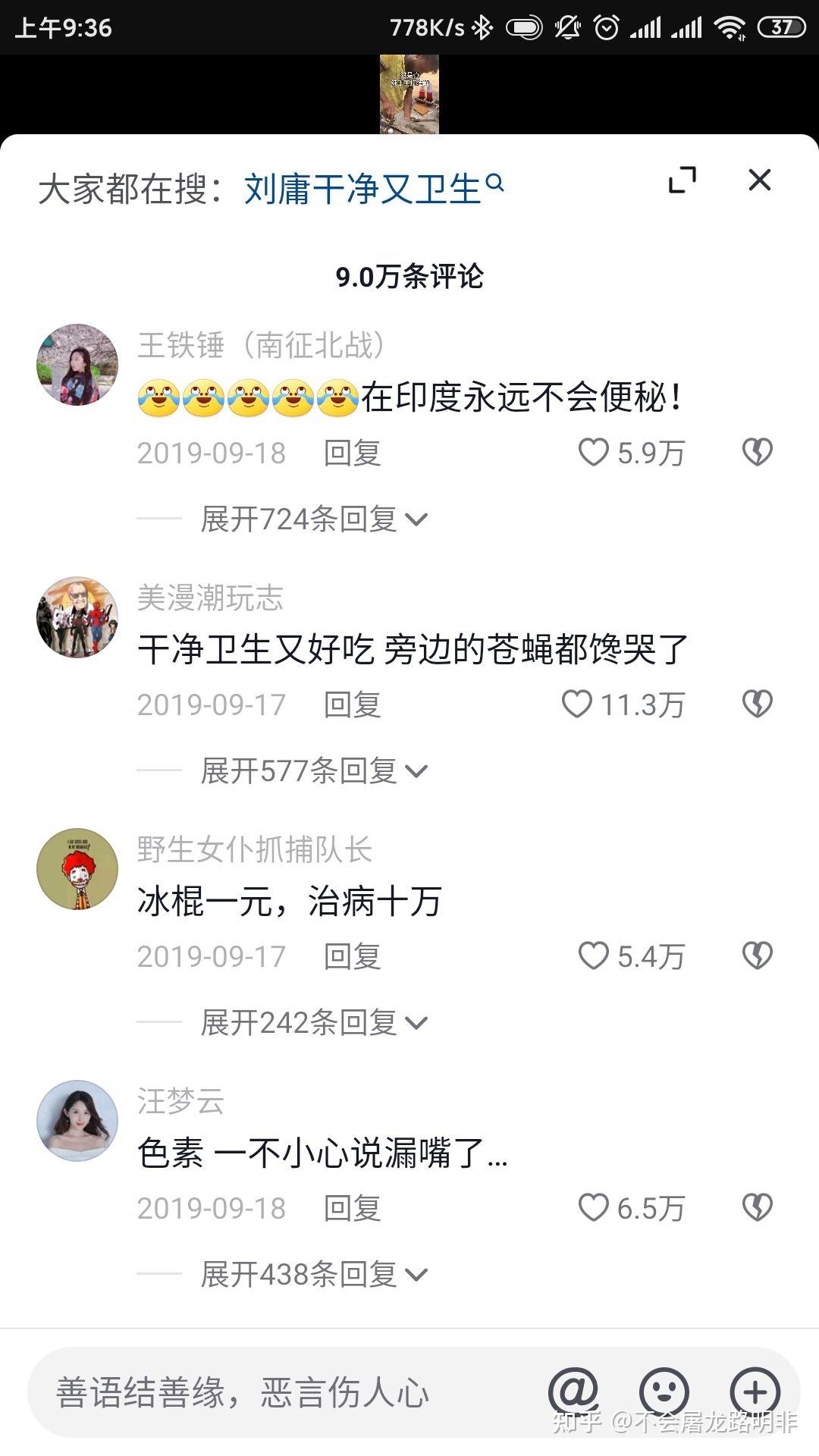
Task: Reply to 汪梦云's comment
Action: pos(352,1208)
